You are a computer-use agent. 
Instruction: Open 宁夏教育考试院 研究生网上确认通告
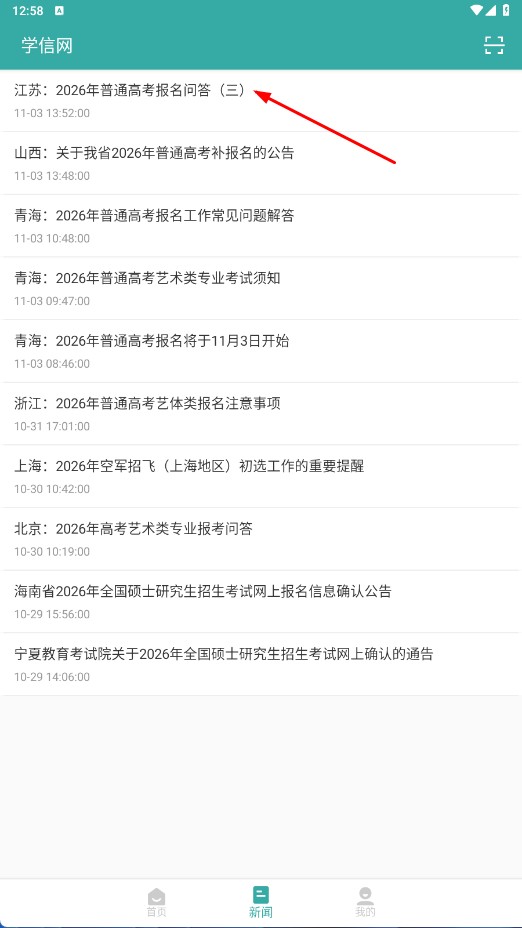point(261,664)
